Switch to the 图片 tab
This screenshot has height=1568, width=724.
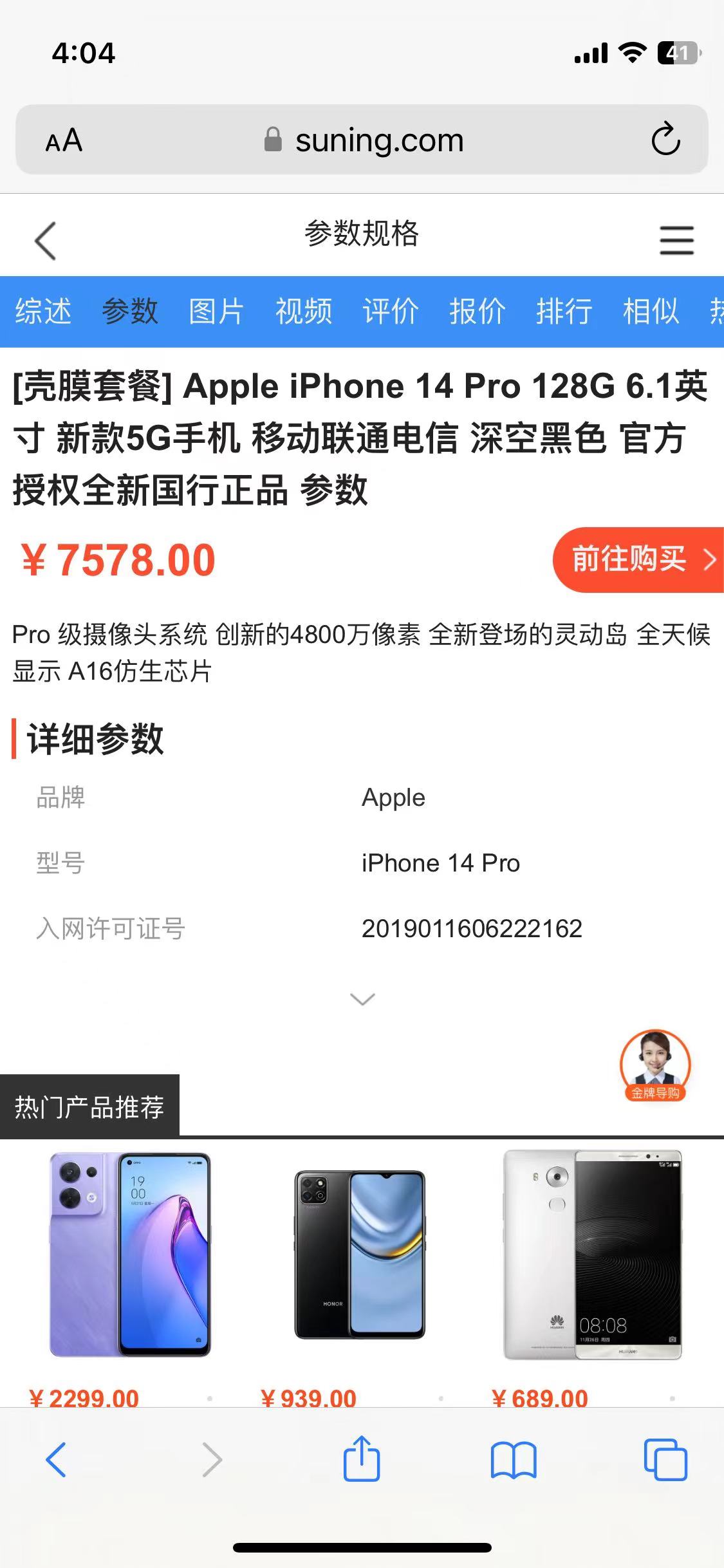216,312
